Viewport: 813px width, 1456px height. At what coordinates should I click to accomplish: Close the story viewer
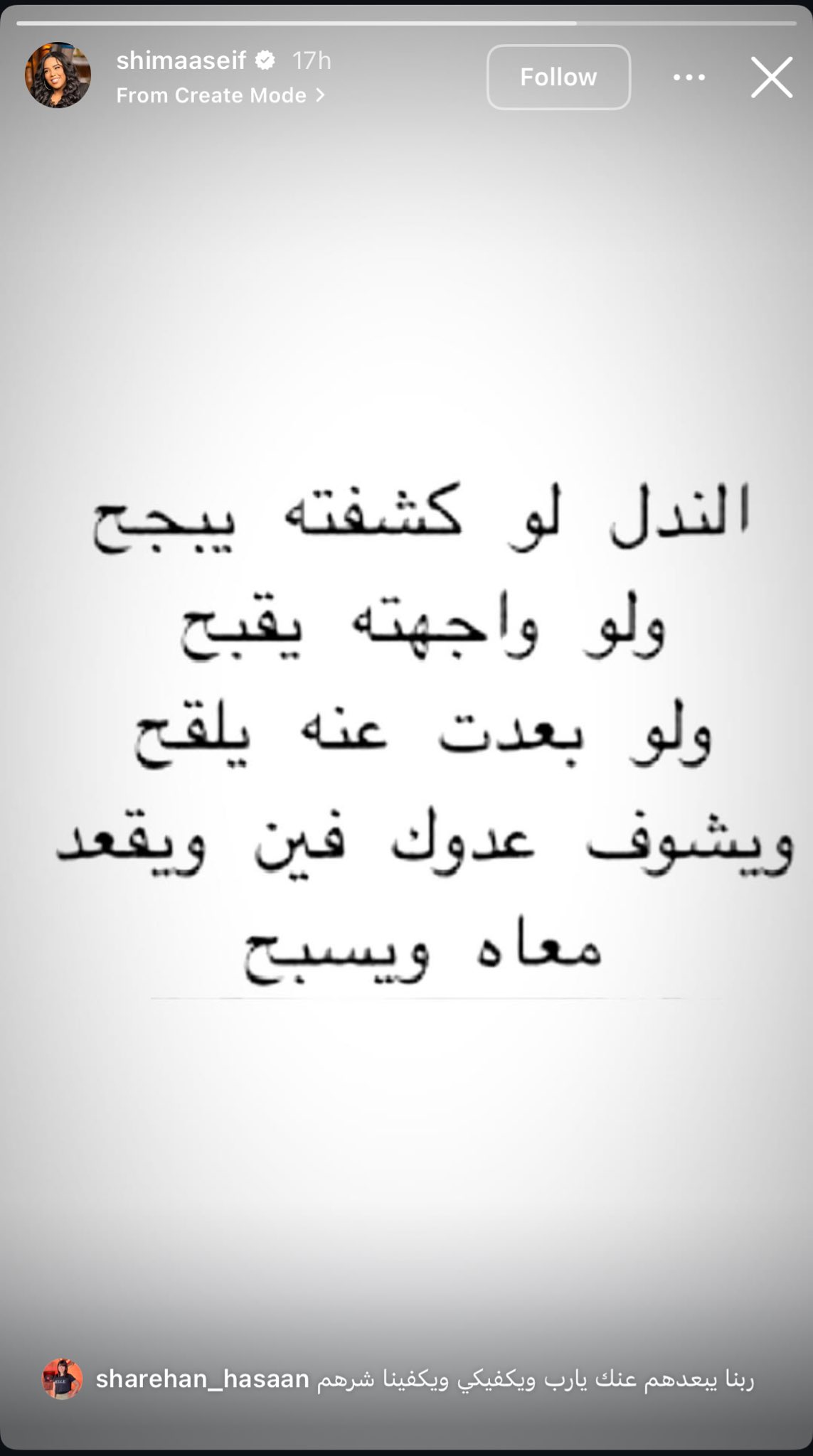tap(772, 77)
